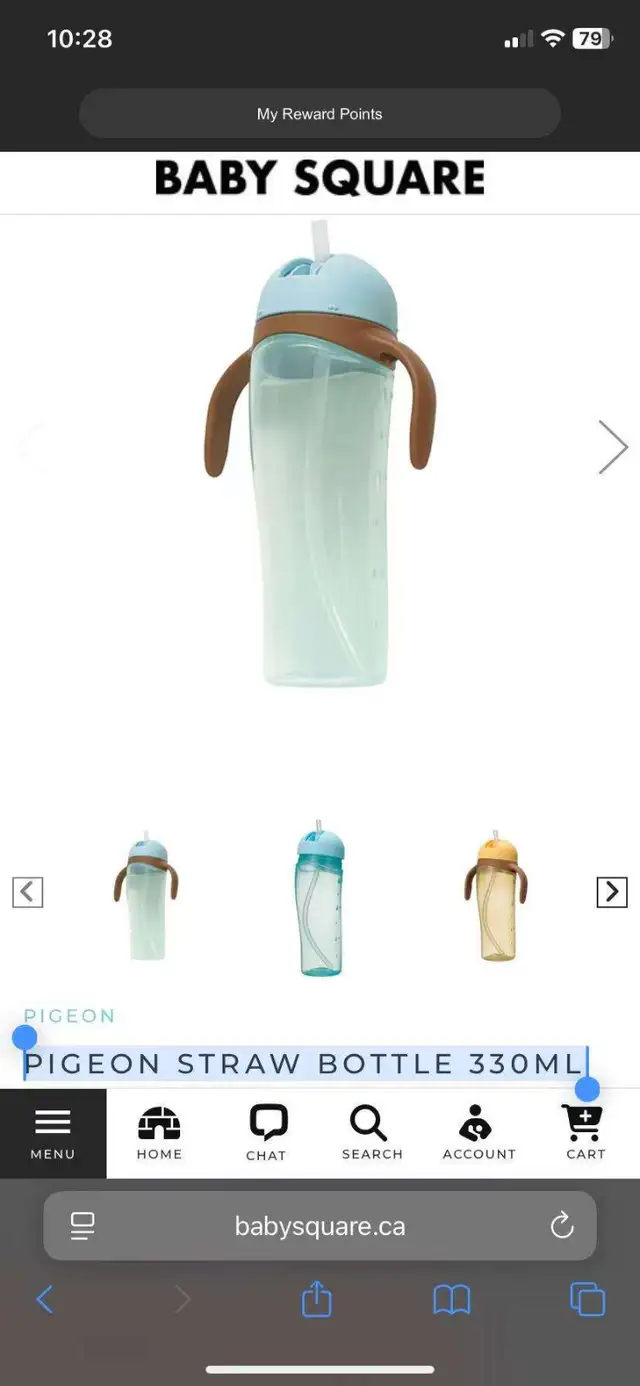Viewport: 640px width, 1386px height.
Task: Open the Pigeon brand link
Action: tap(70, 1016)
